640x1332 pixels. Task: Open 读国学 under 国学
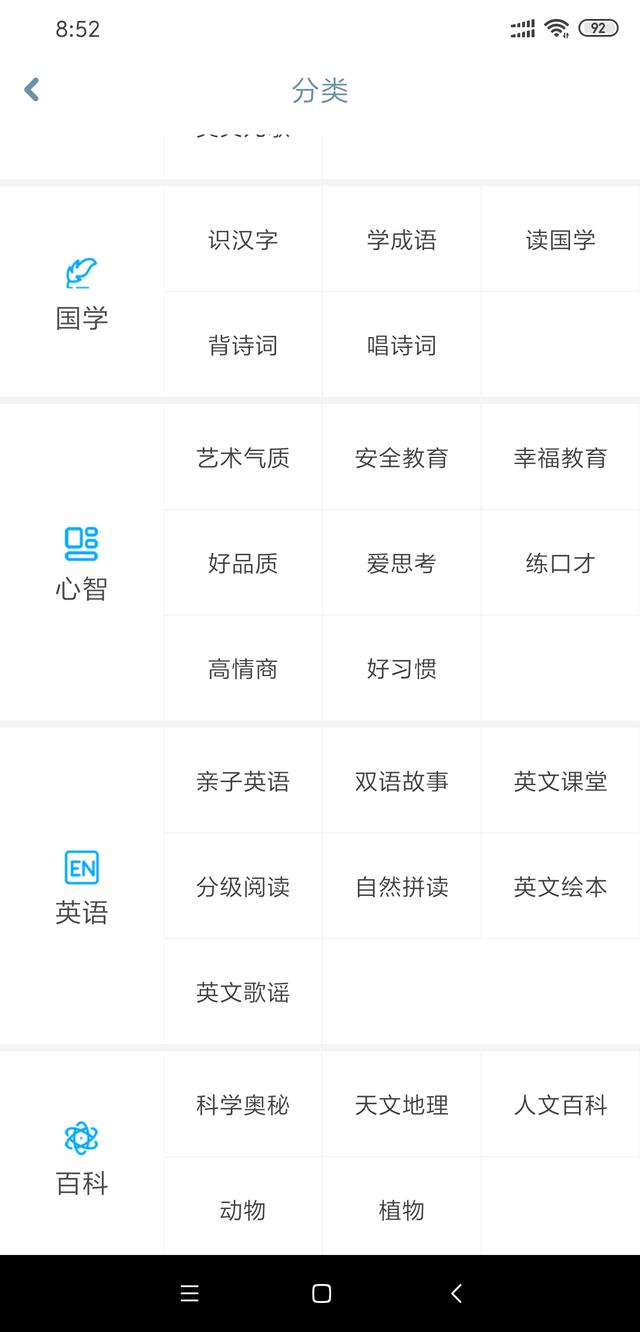[561, 240]
